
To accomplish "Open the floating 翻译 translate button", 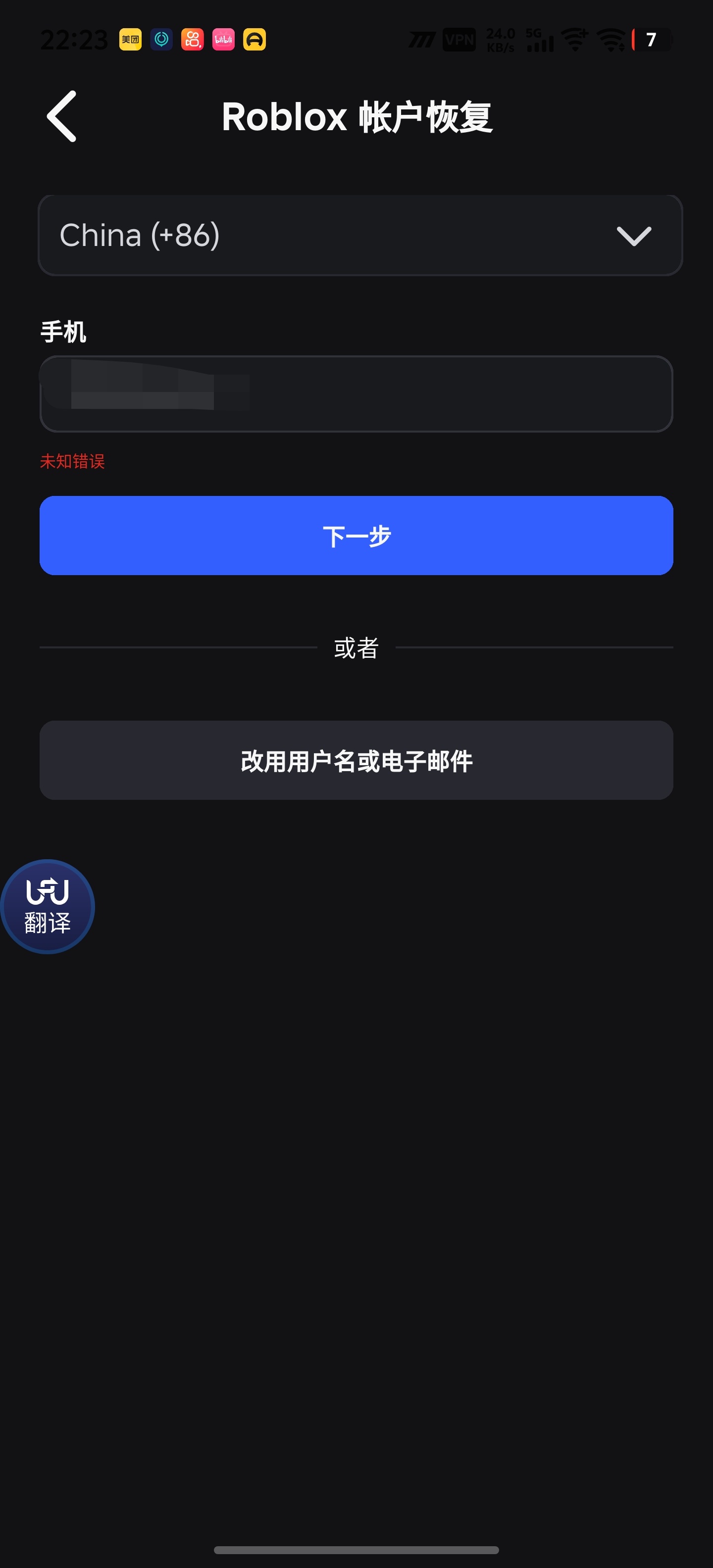I will pos(48,906).
